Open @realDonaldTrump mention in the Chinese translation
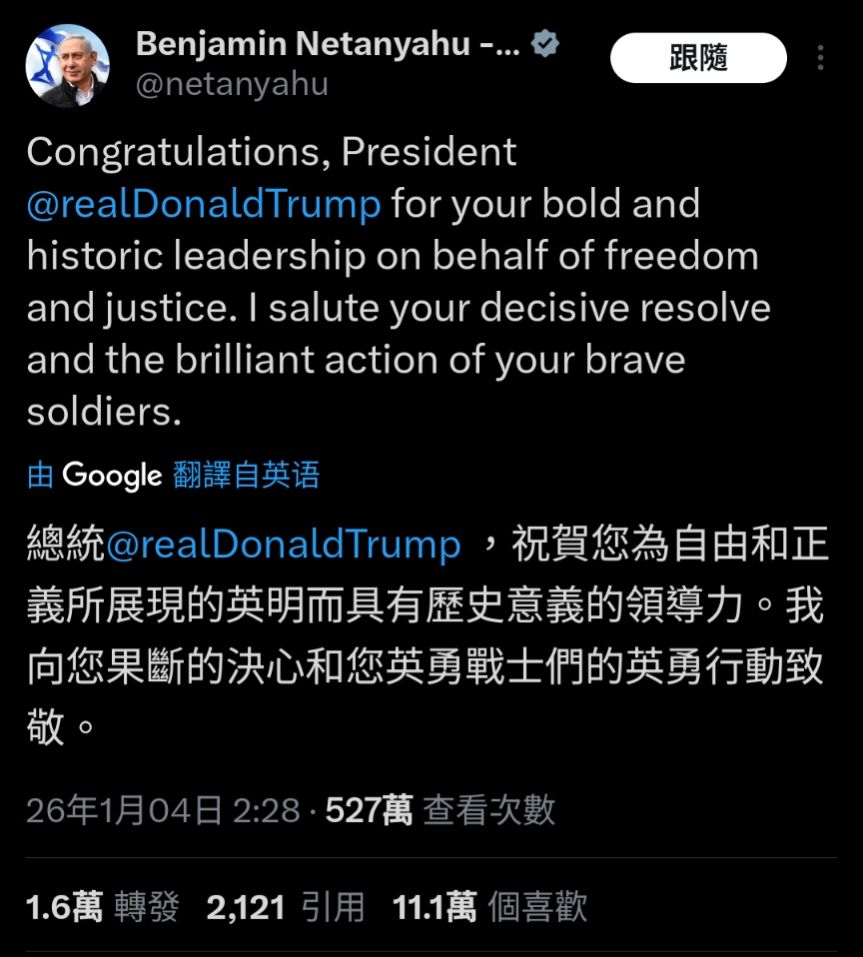Image resolution: width=863 pixels, height=957 pixels. (283, 545)
